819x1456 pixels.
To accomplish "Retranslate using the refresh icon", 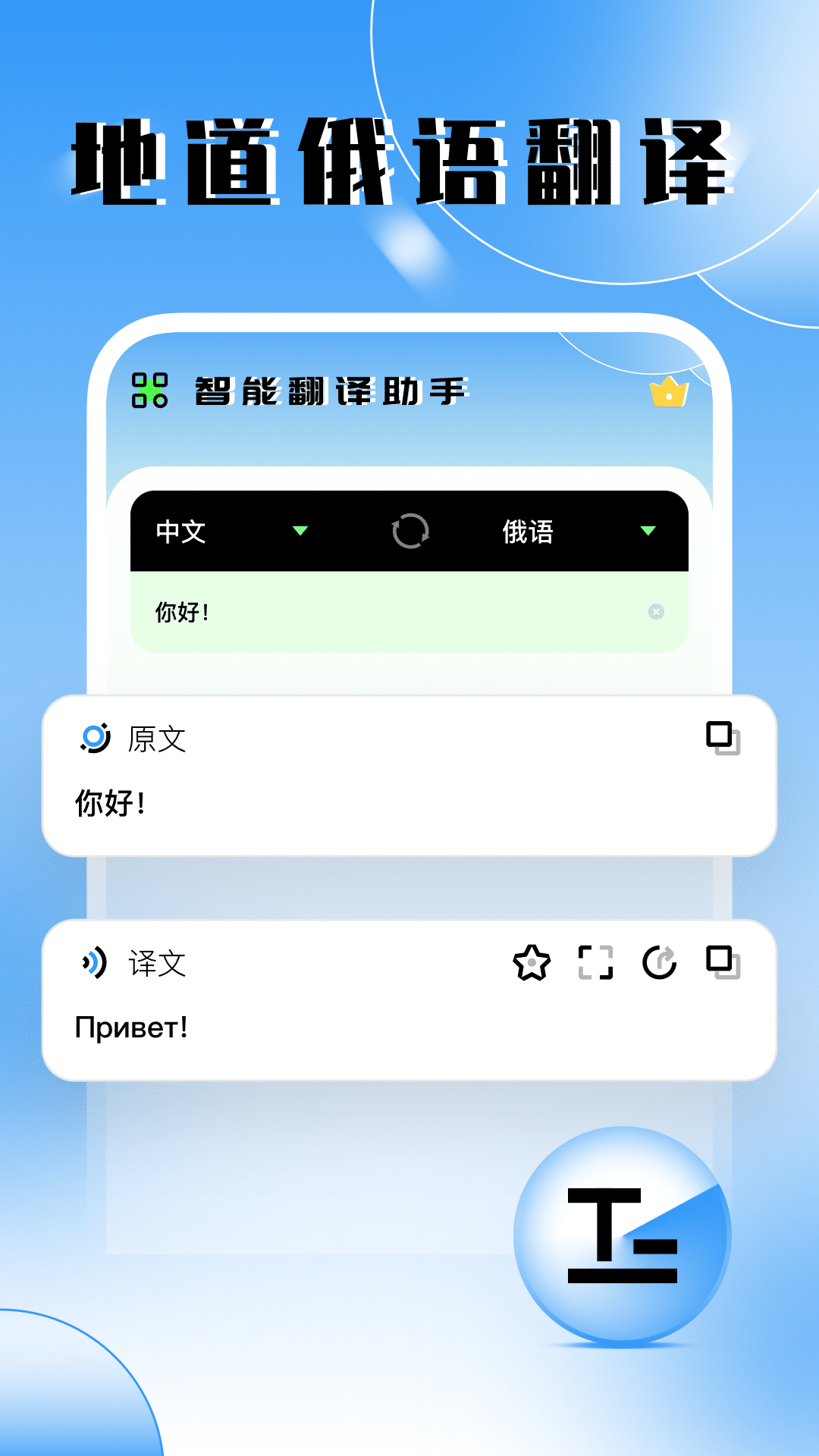I will pyautogui.click(x=661, y=964).
